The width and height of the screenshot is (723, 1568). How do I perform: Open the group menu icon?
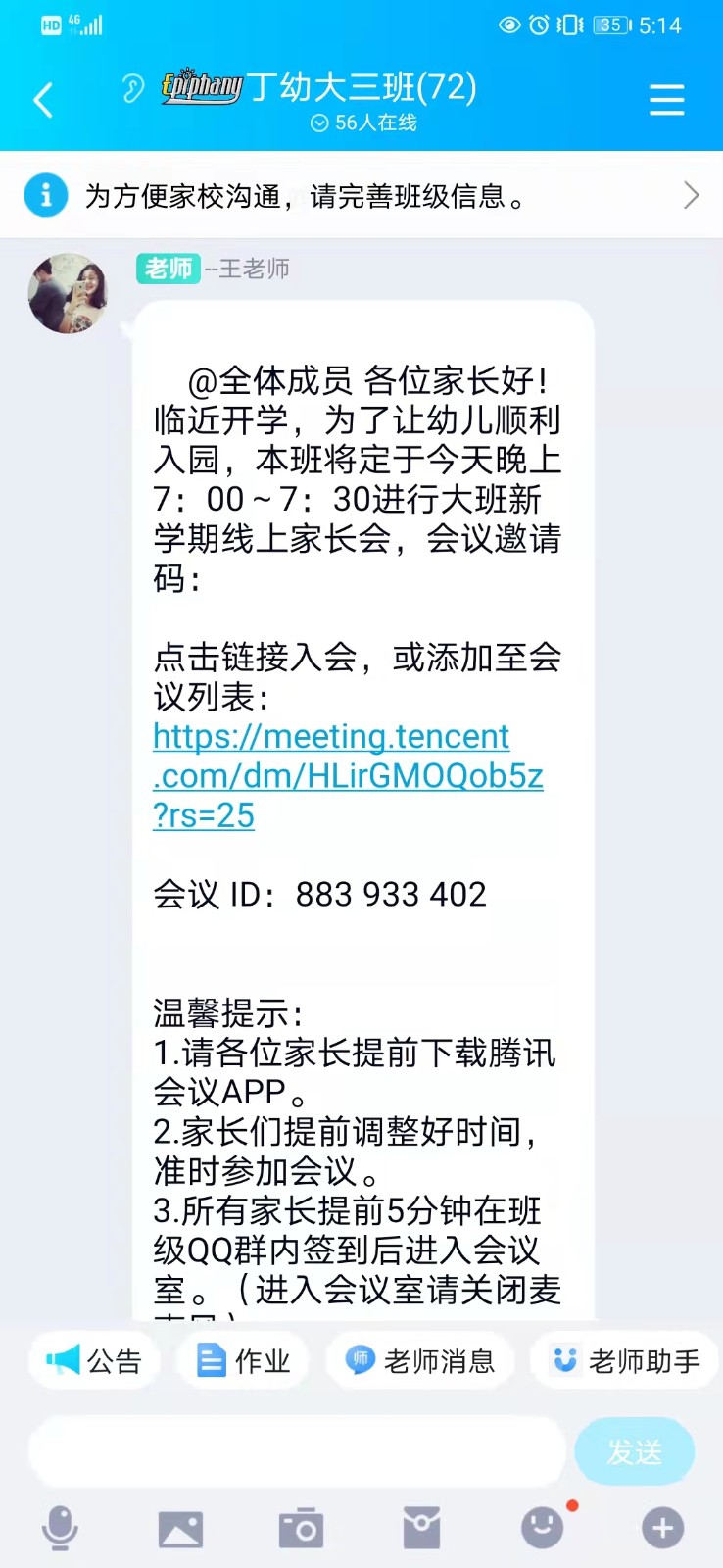point(666,100)
